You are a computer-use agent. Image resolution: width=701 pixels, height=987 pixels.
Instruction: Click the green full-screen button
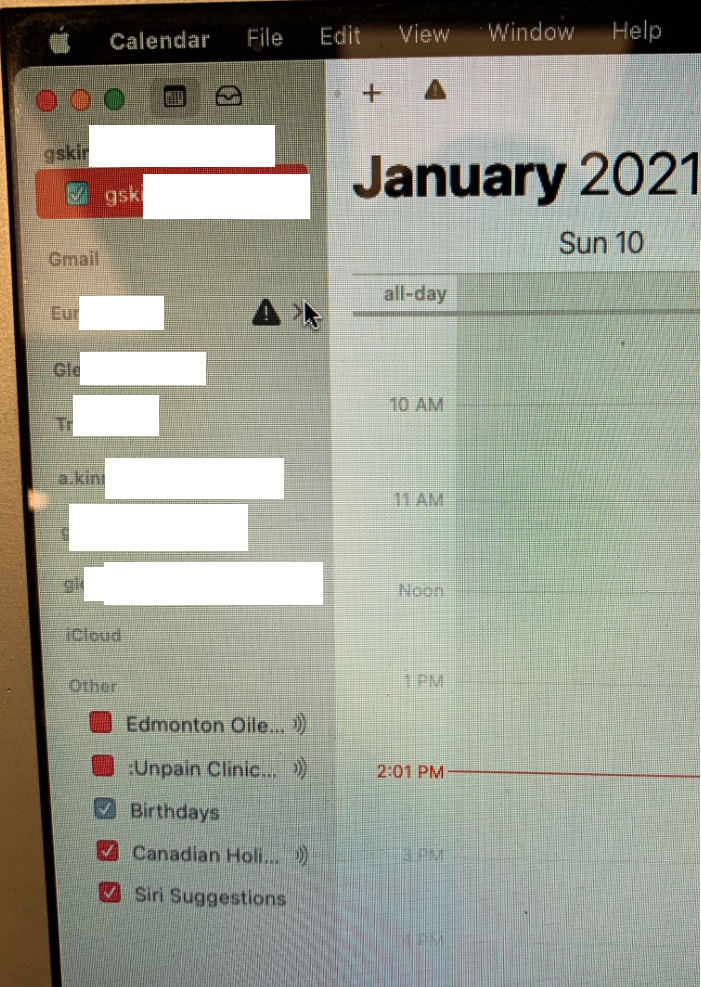114,99
